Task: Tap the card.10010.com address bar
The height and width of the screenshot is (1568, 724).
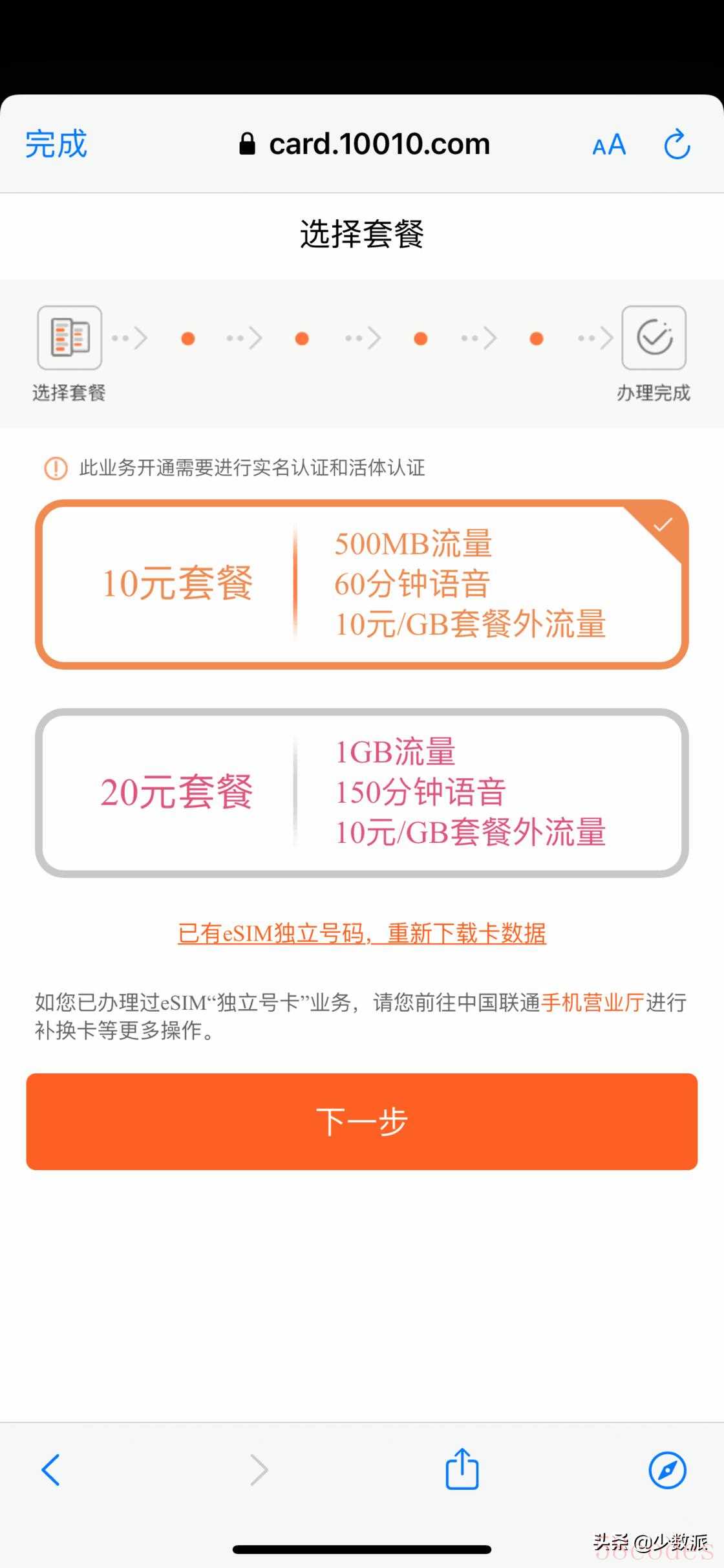Action: coord(365,144)
